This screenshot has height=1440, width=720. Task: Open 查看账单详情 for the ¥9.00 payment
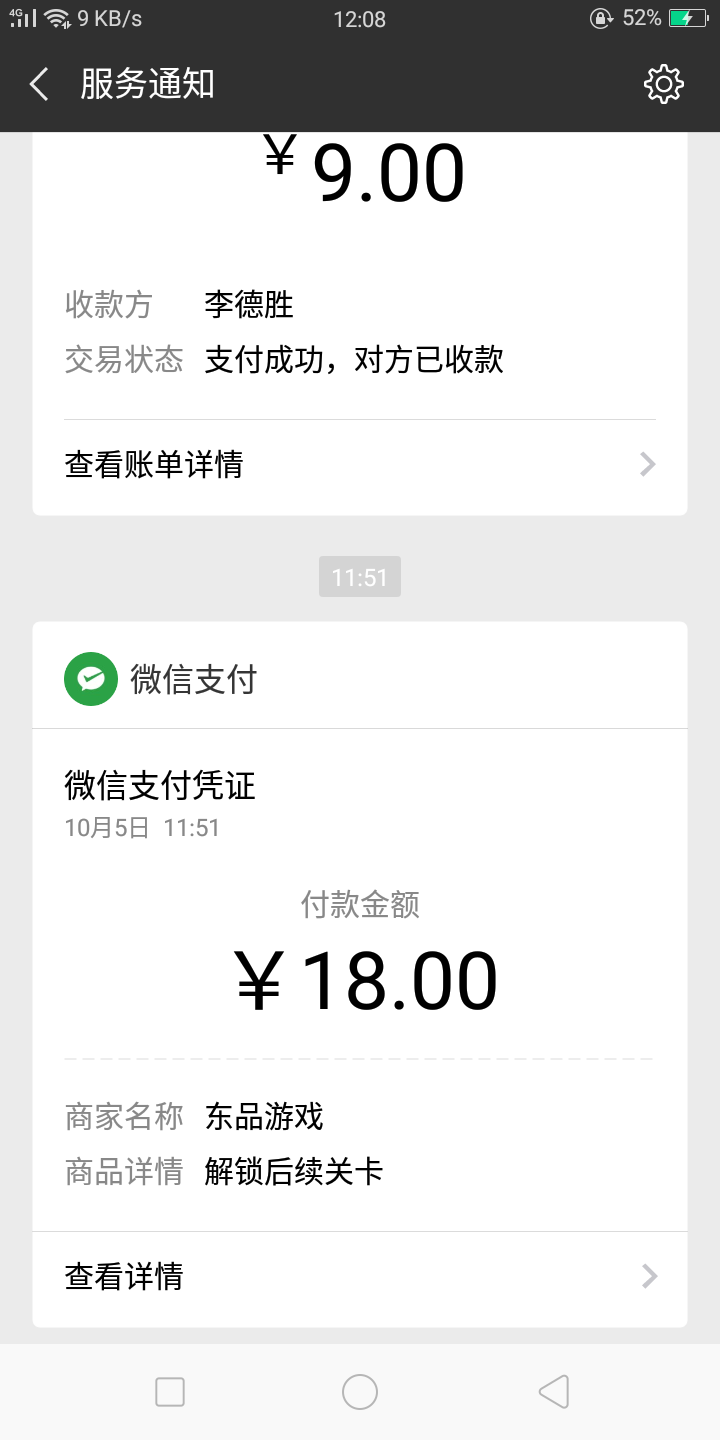360,465
